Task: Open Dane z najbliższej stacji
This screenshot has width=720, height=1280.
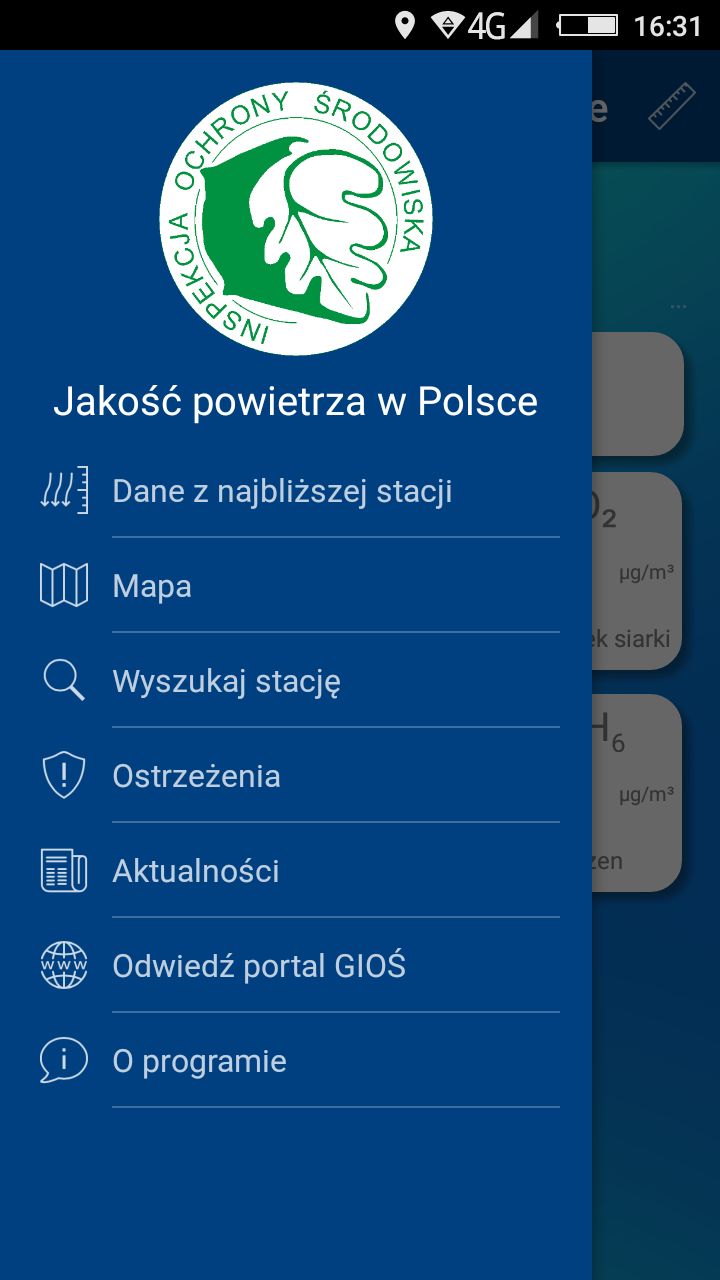Action: 296,491
